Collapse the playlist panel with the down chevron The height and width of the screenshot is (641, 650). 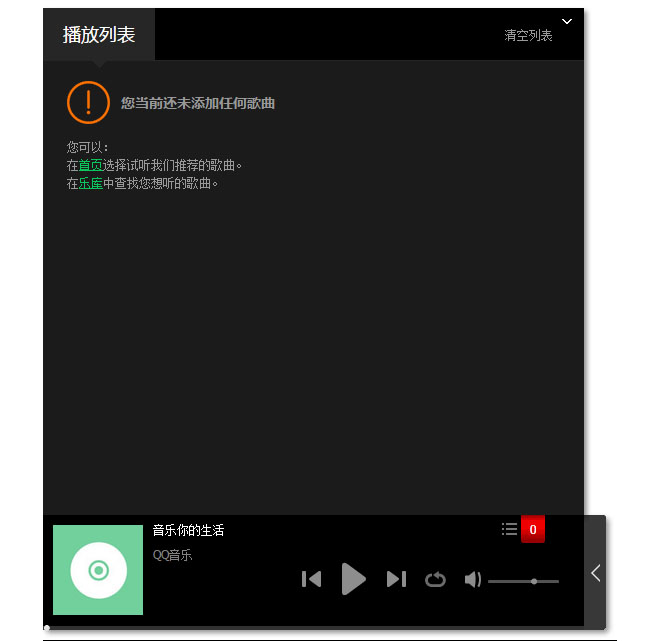[x=567, y=21]
